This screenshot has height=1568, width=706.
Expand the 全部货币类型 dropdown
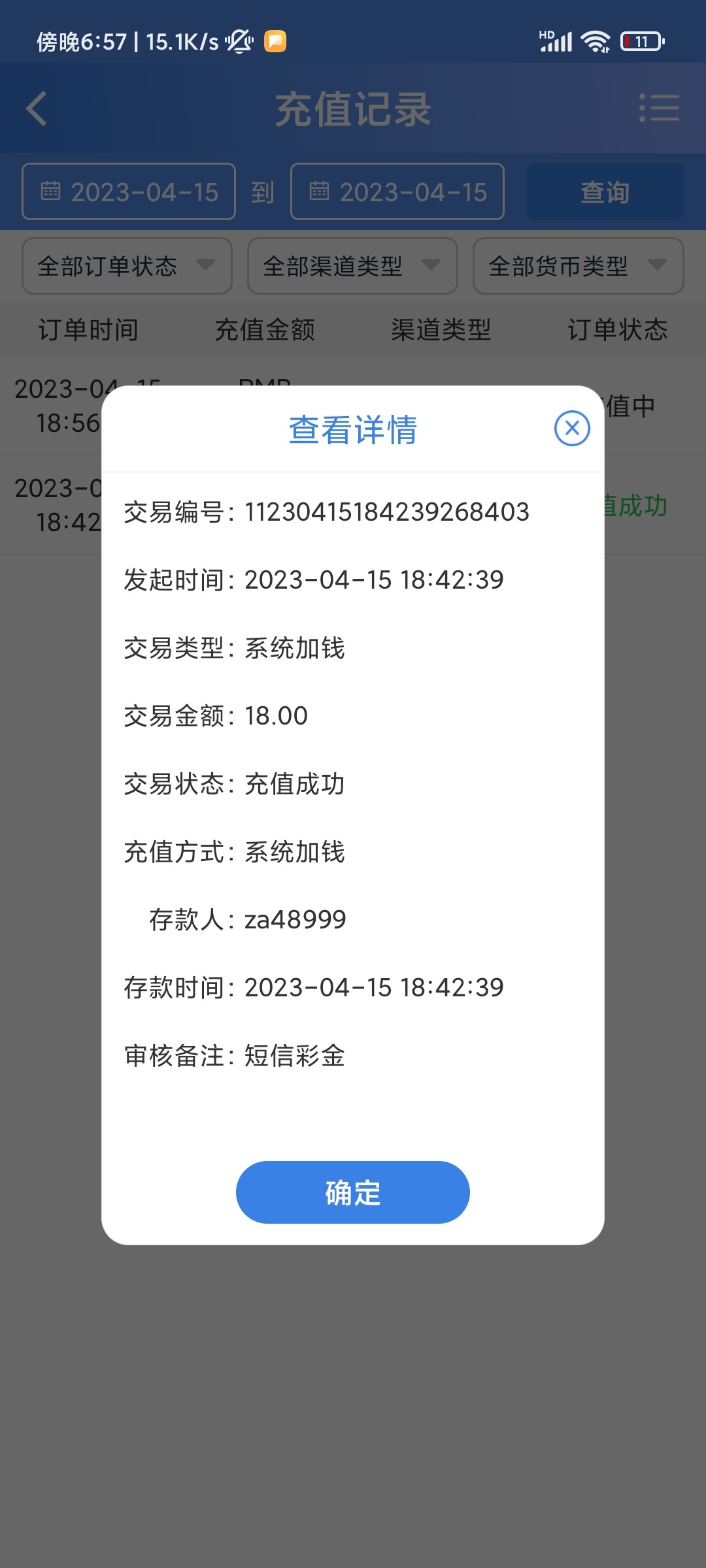click(578, 266)
